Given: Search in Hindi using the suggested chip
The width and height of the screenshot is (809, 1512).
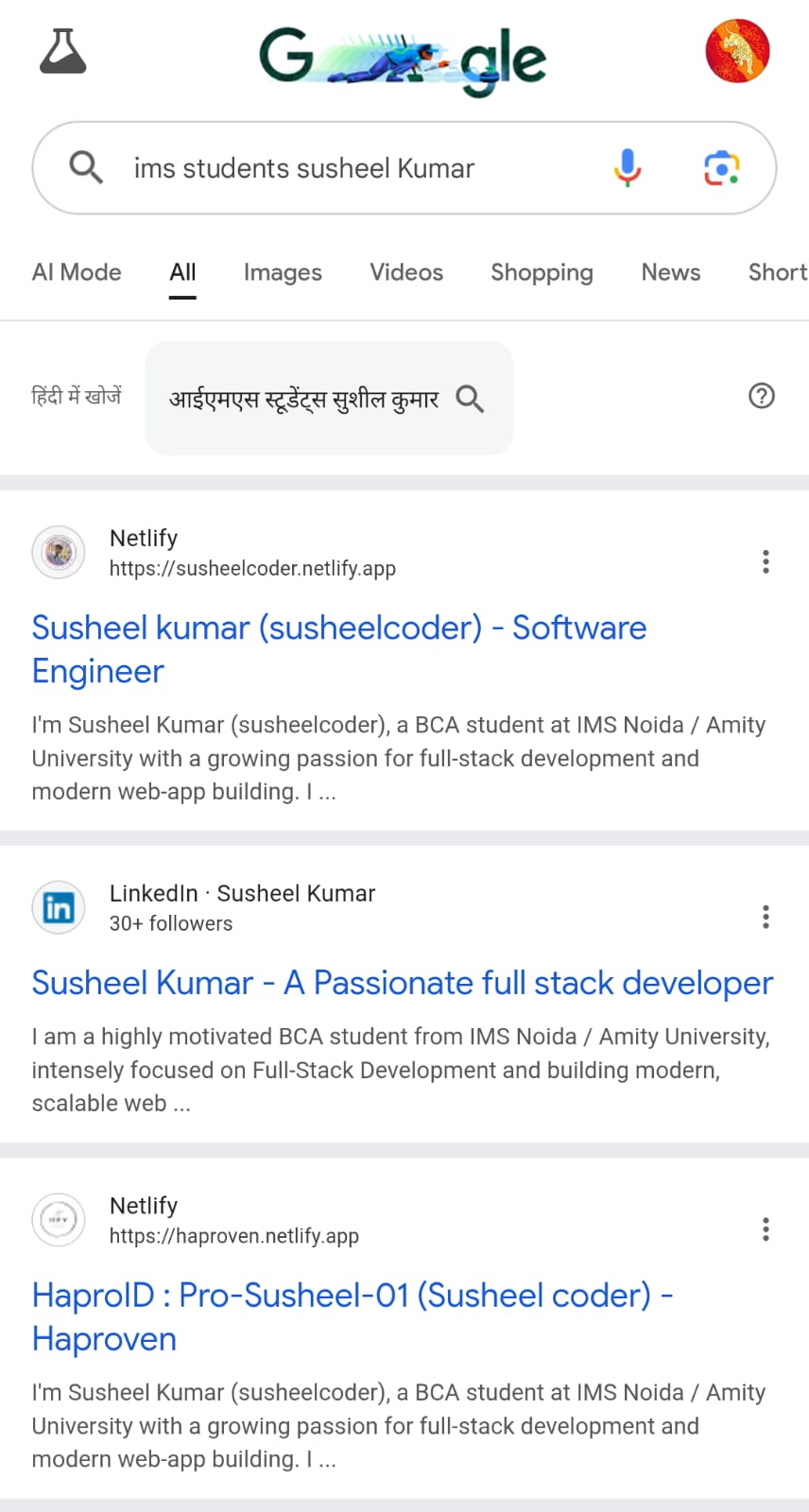Looking at the screenshot, I should coord(328,399).
